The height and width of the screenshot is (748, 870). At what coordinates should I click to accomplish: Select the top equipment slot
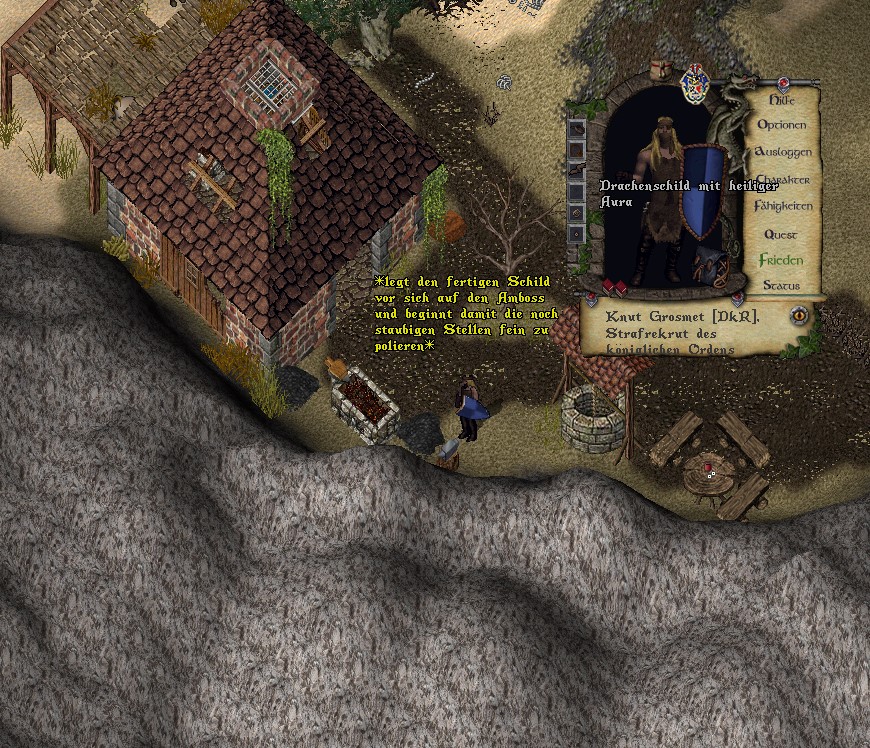coord(576,129)
